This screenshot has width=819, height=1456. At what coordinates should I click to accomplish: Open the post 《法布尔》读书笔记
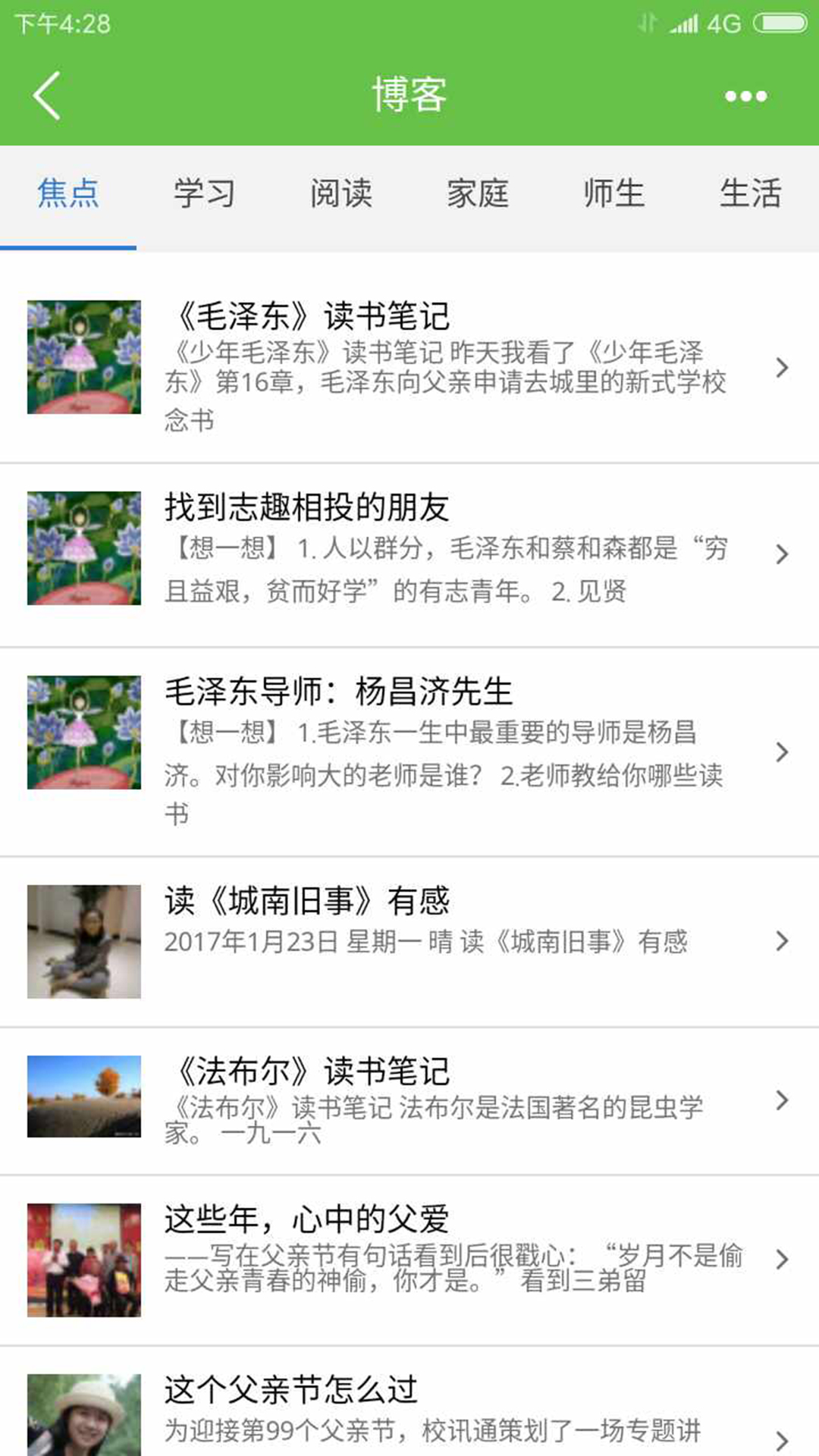(409, 1100)
